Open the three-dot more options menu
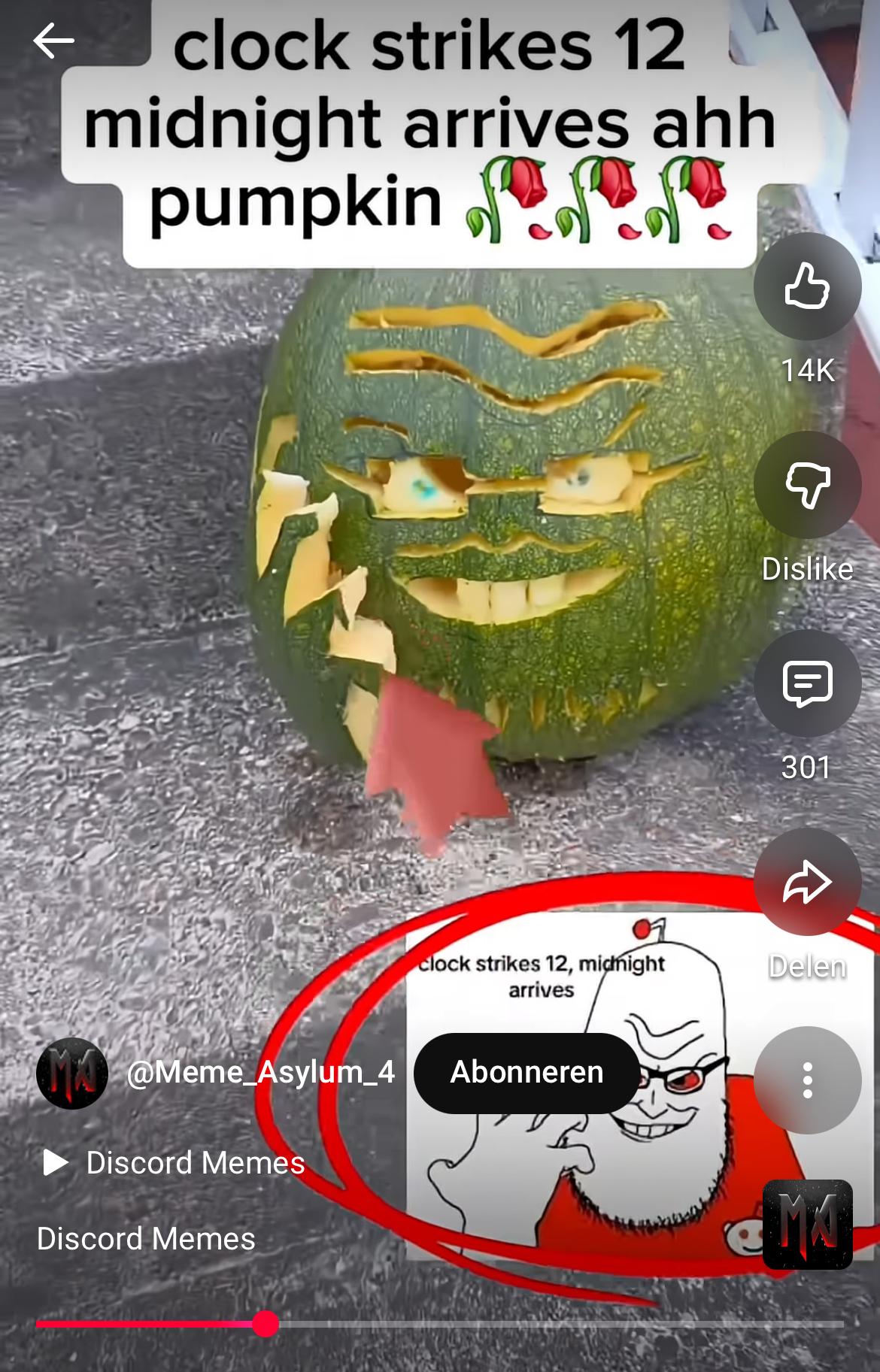This screenshot has width=880, height=1372. coord(807,1080)
